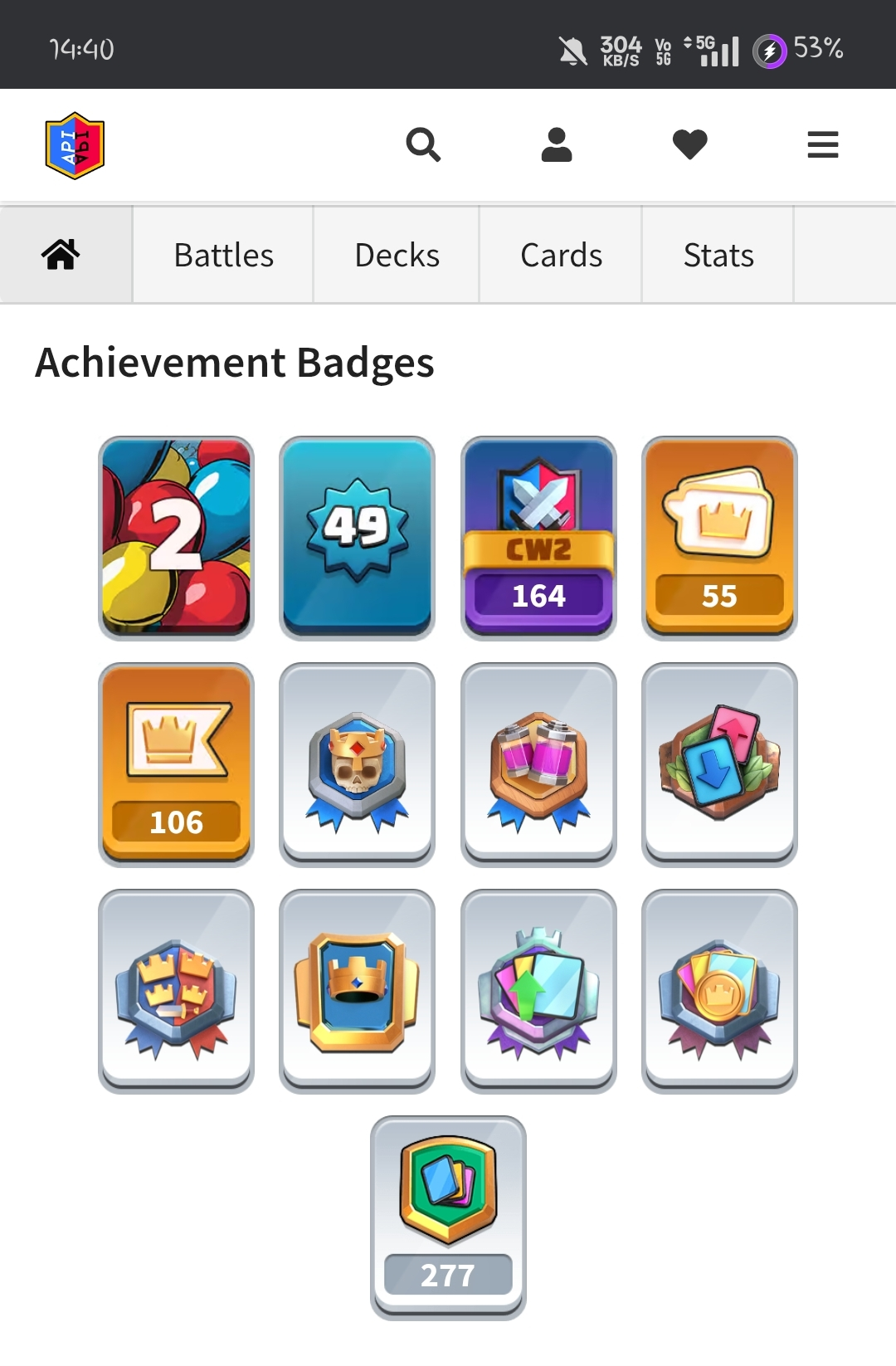
Task: View the Stats tab
Action: 718,255
